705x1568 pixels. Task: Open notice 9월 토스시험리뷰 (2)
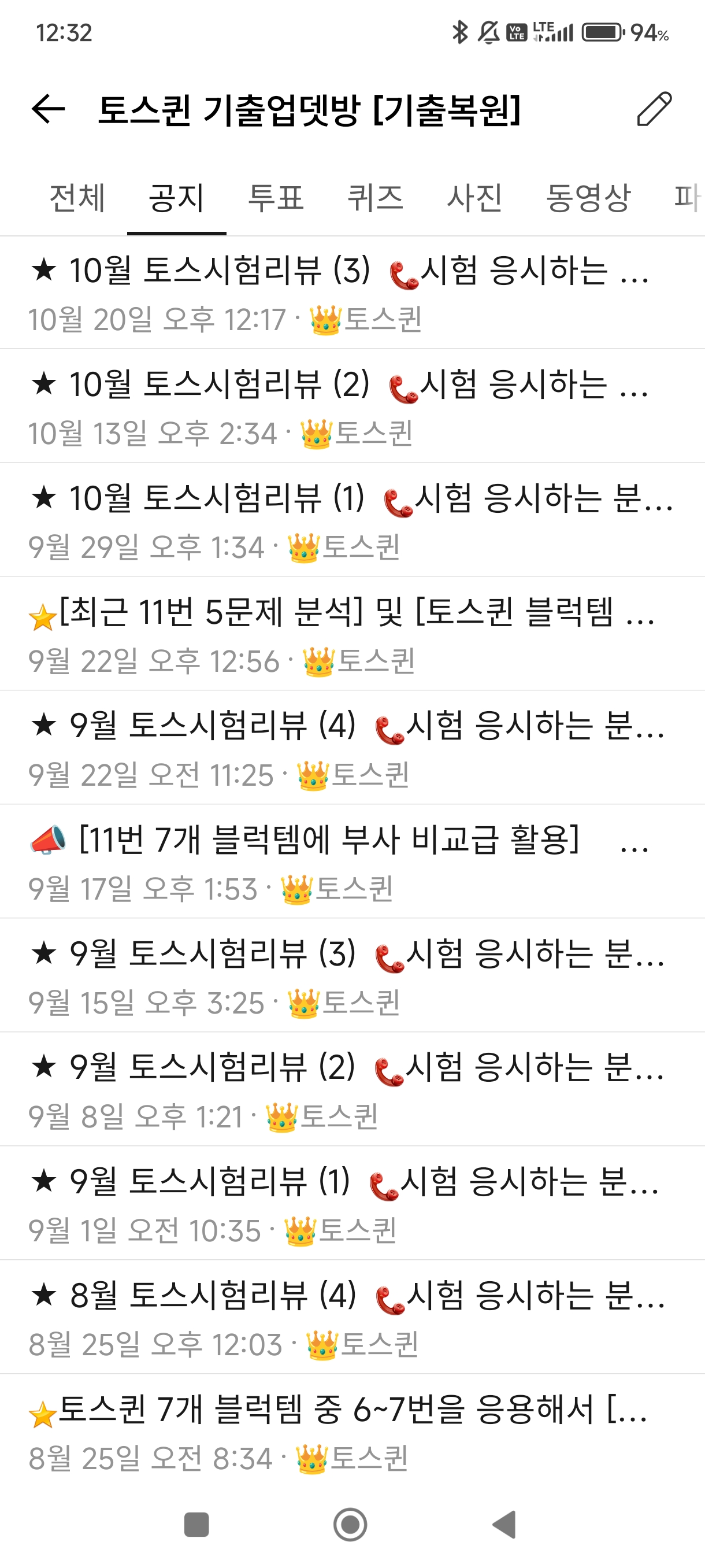(x=340, y=1089)
